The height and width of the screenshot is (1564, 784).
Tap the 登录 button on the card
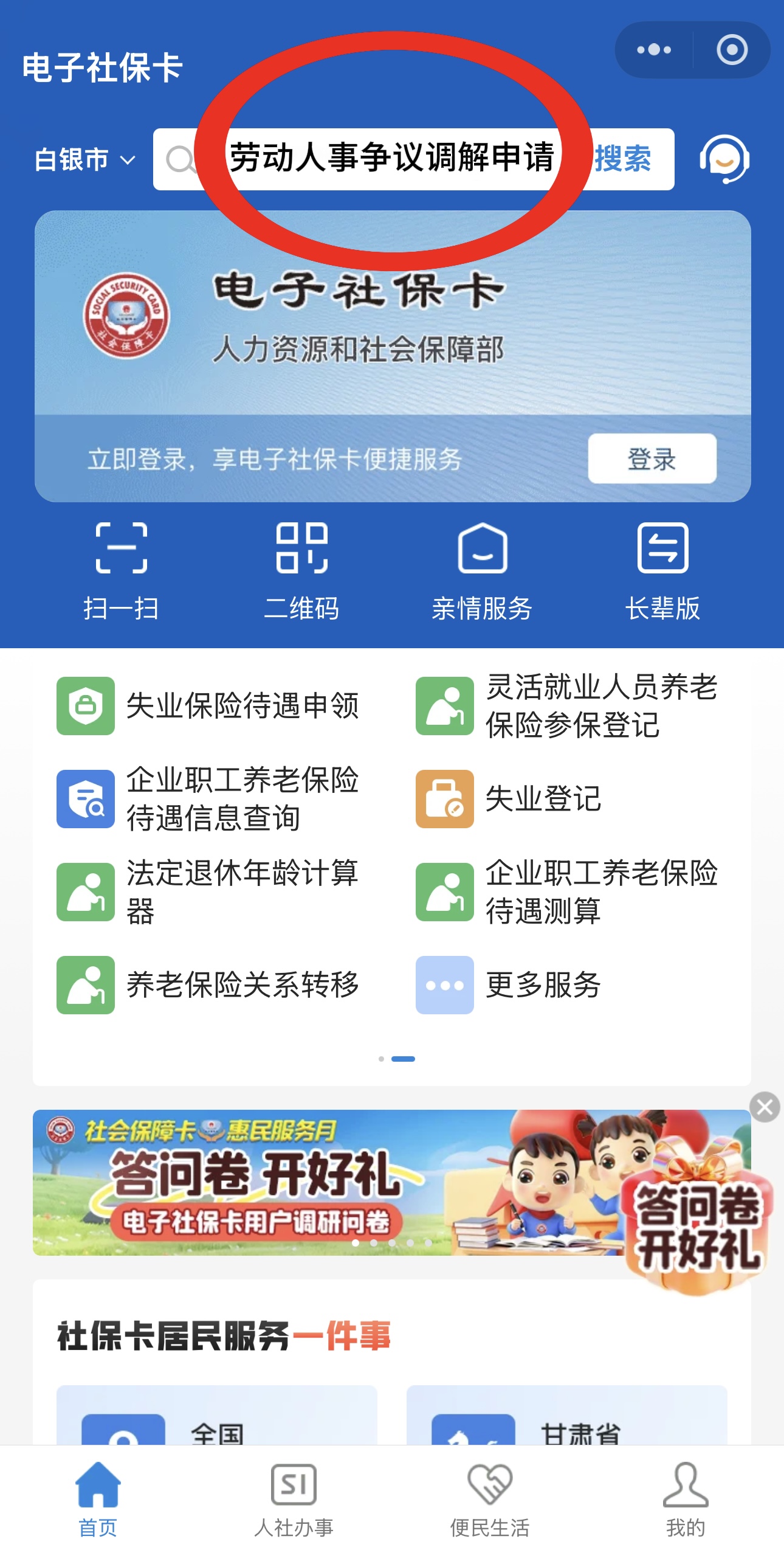[x=652, y=459]
